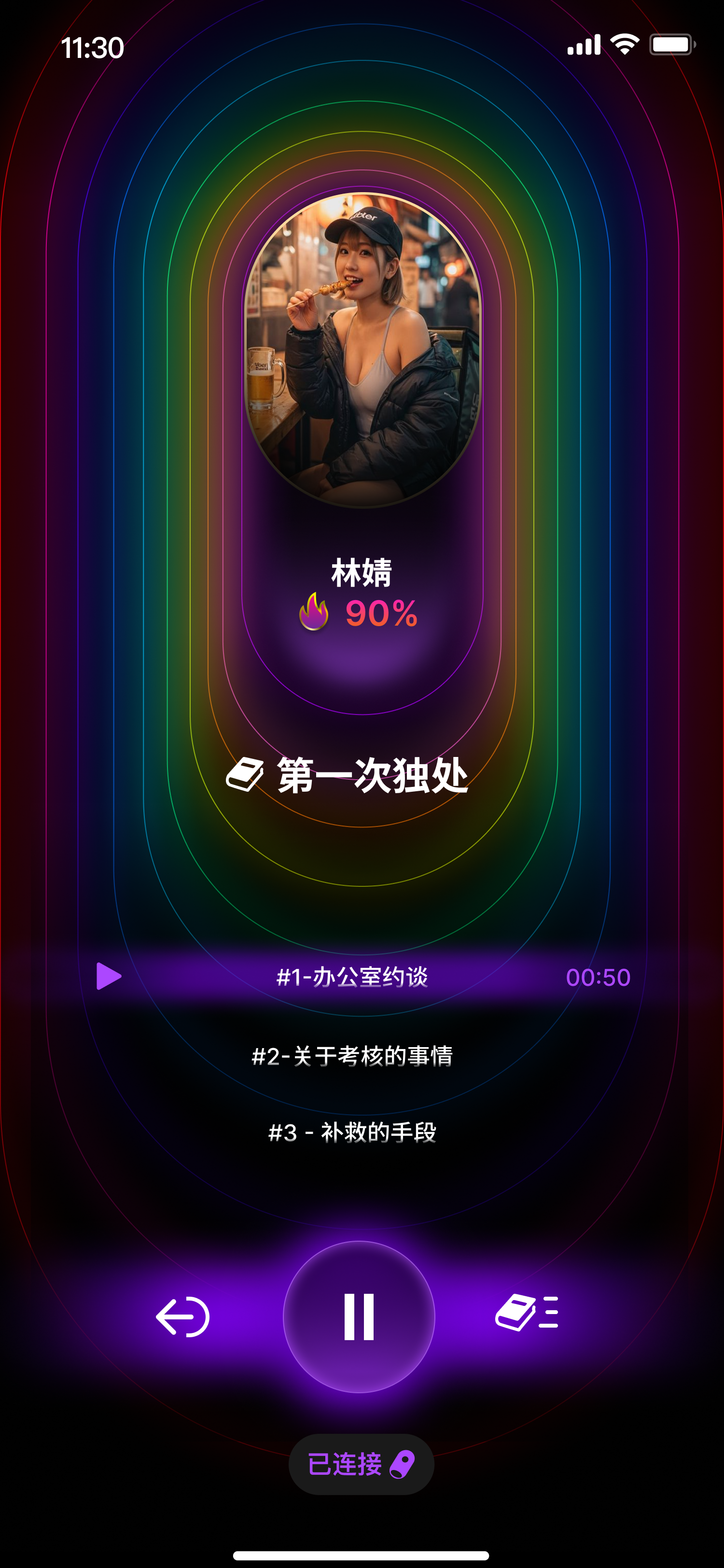Viewport: 724px width, 1568px height.
Task: Select track #2-关于考核的事情
Action: point(352,1055)
